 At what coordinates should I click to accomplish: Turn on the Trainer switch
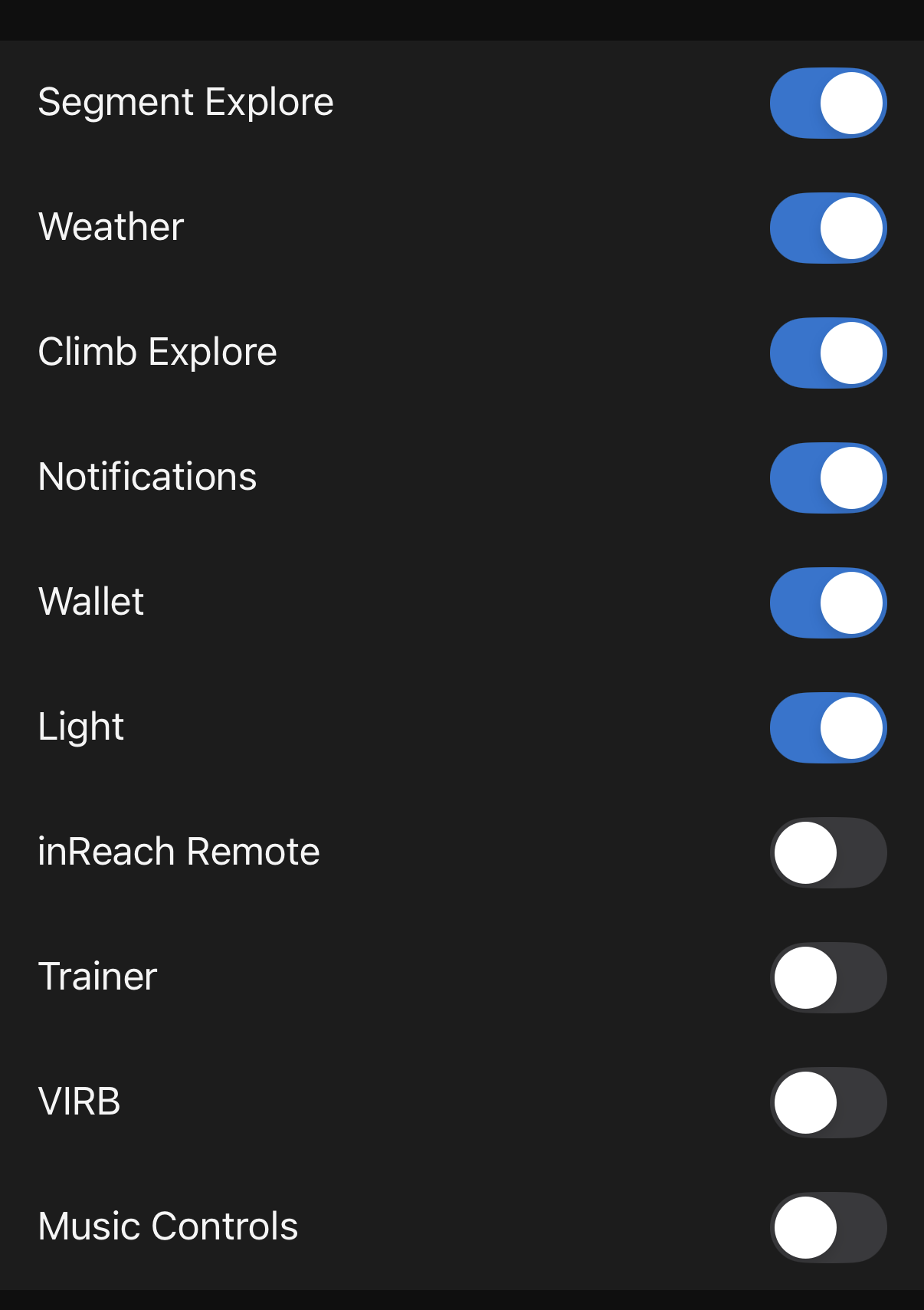827,978
